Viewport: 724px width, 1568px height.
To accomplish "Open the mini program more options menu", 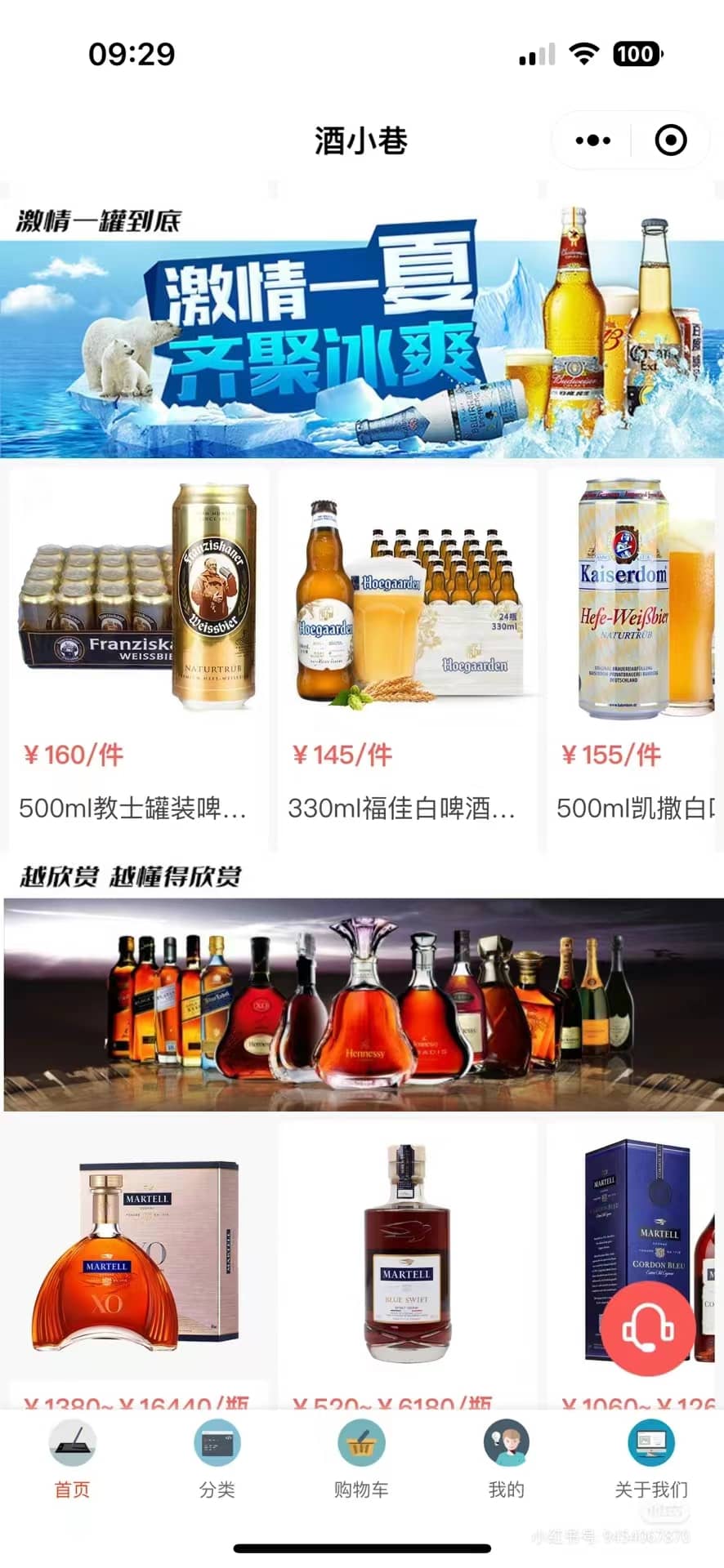I will [593, 140].
